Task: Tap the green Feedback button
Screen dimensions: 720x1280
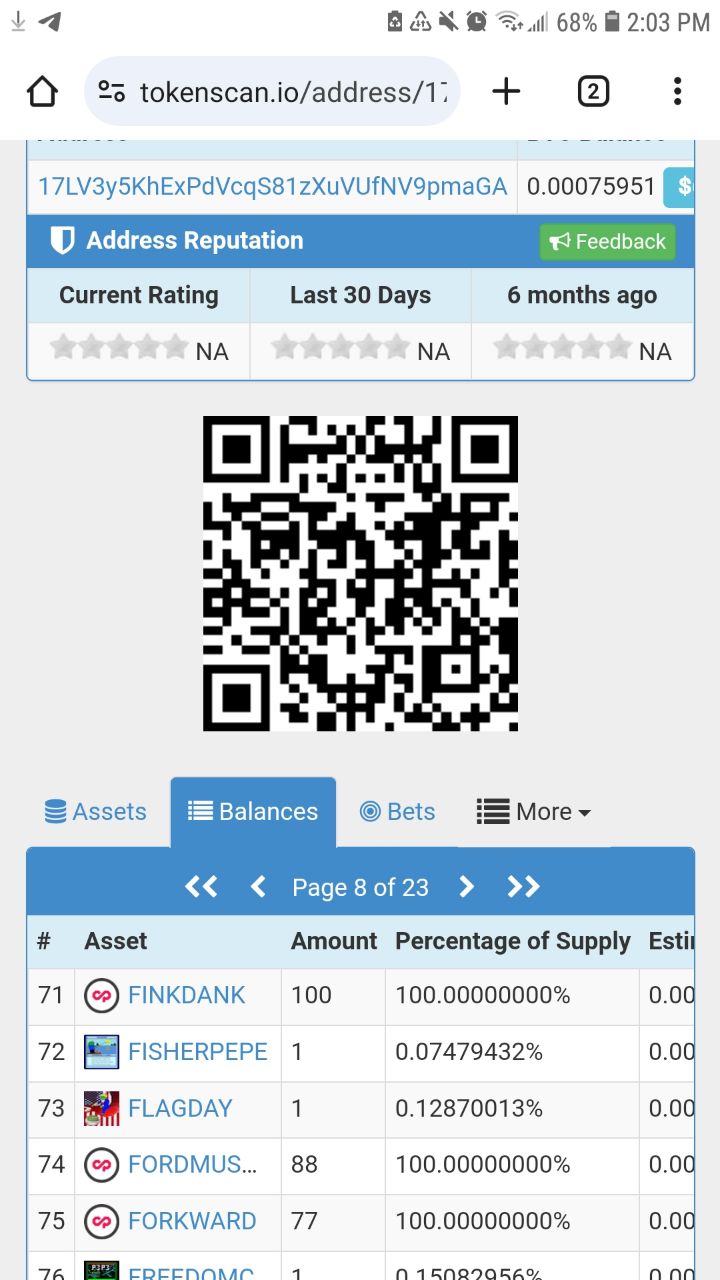Action: tap(608, 241)
